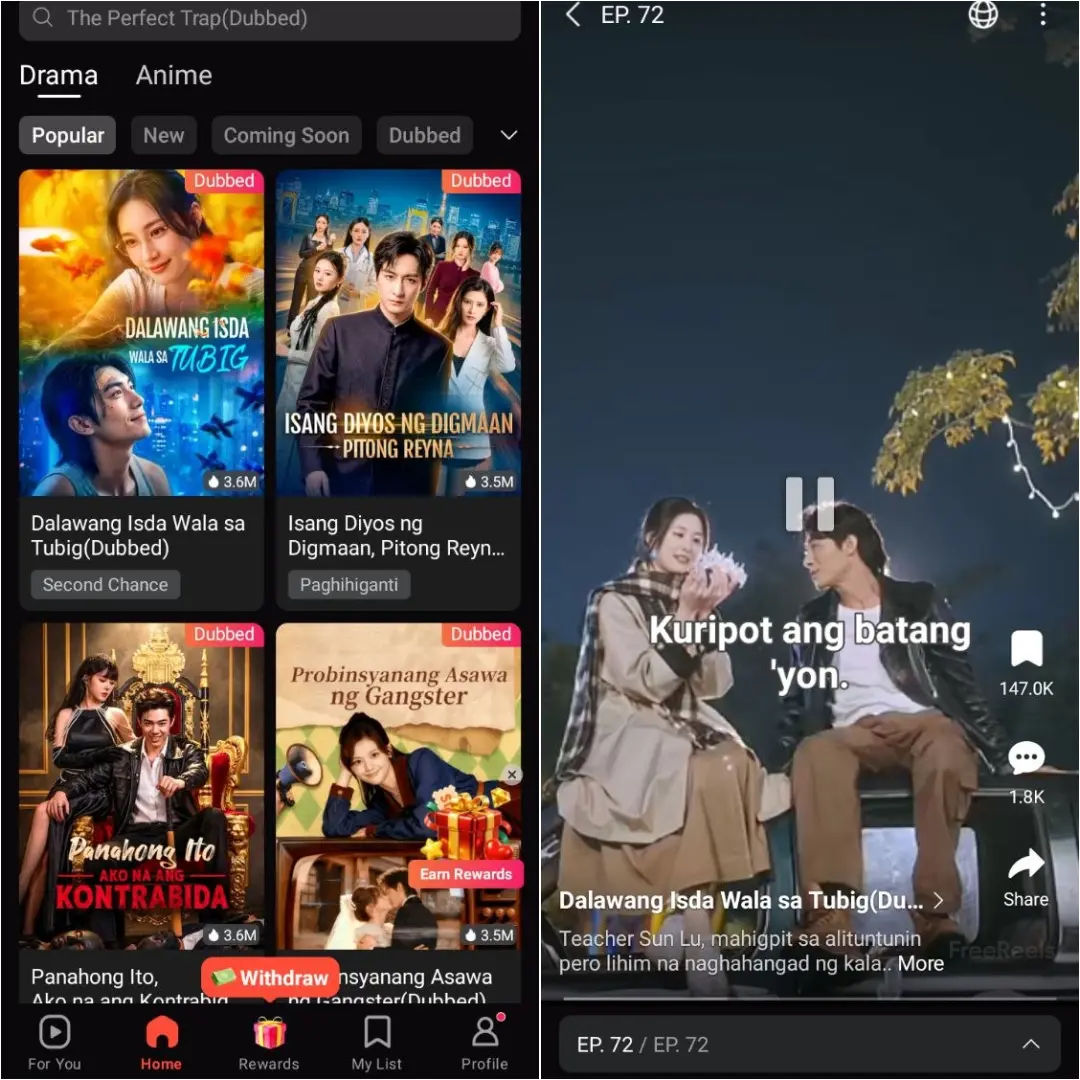Select the Dubbed filter chip
1080x1080 pixels.
pos(424,135)
